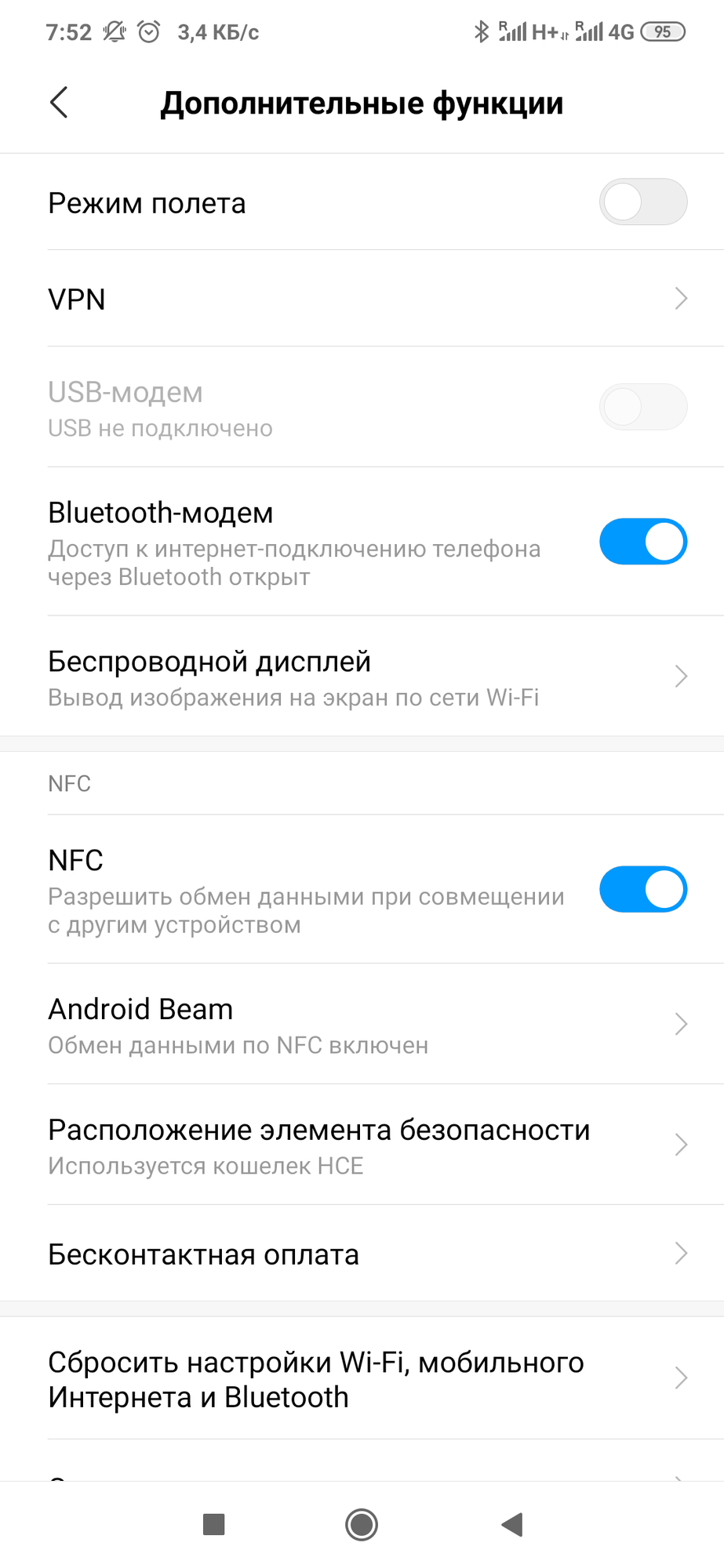The image size is (724, 1568).
Task: Open Сбросить настройки Wi-Fi, мобильного Интернета и Bluetooth
Action: click(x=362, y=1378)
